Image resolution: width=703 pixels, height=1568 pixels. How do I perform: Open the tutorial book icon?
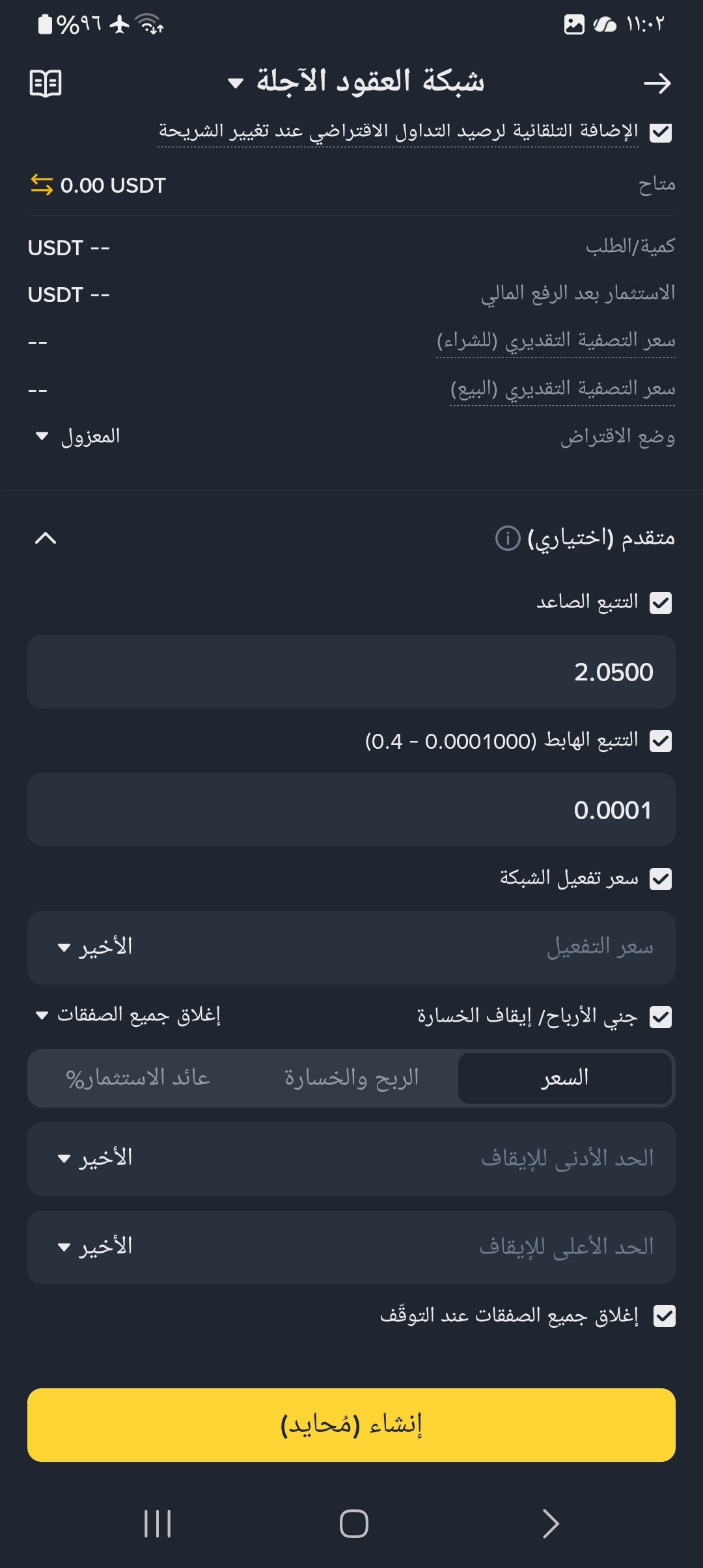(46, 83)
